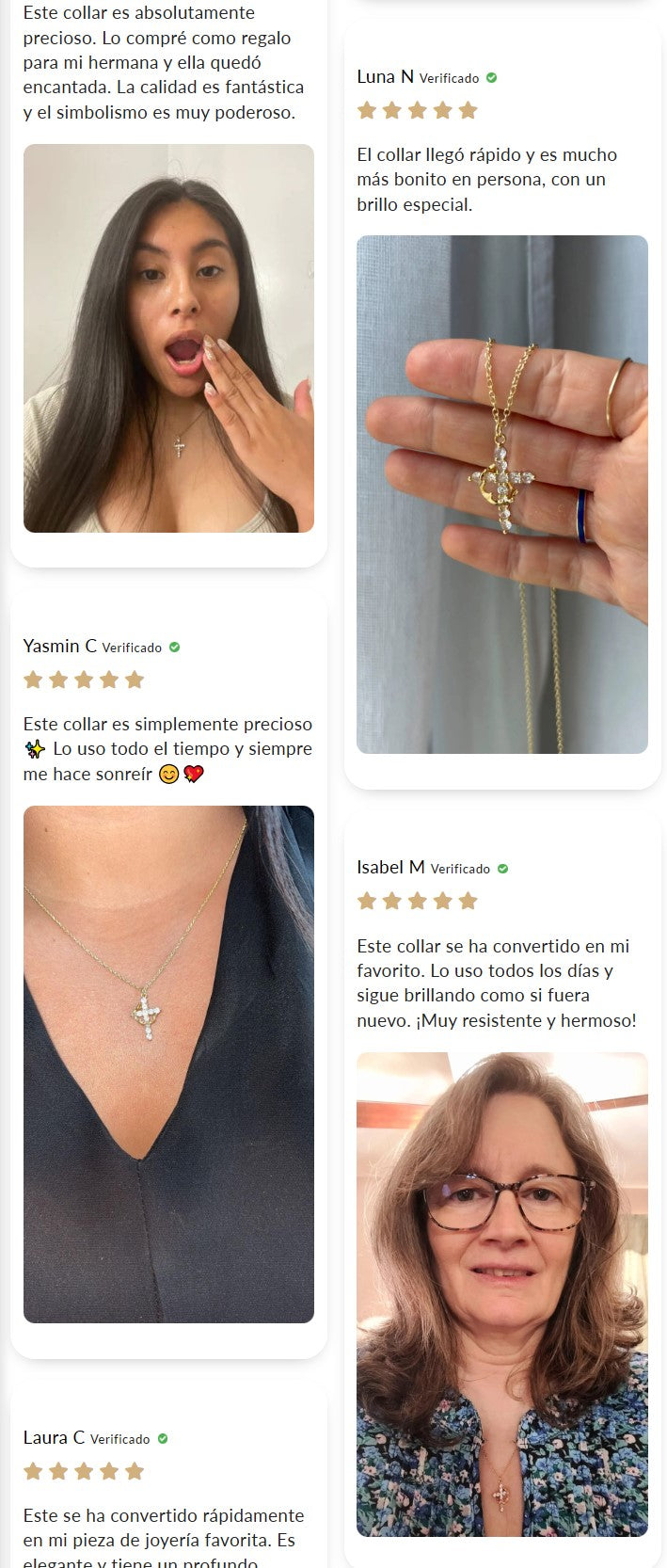Open Luna N's review photo of the necklace
This screenshot has height=1568, width=667.
[501, 494]
